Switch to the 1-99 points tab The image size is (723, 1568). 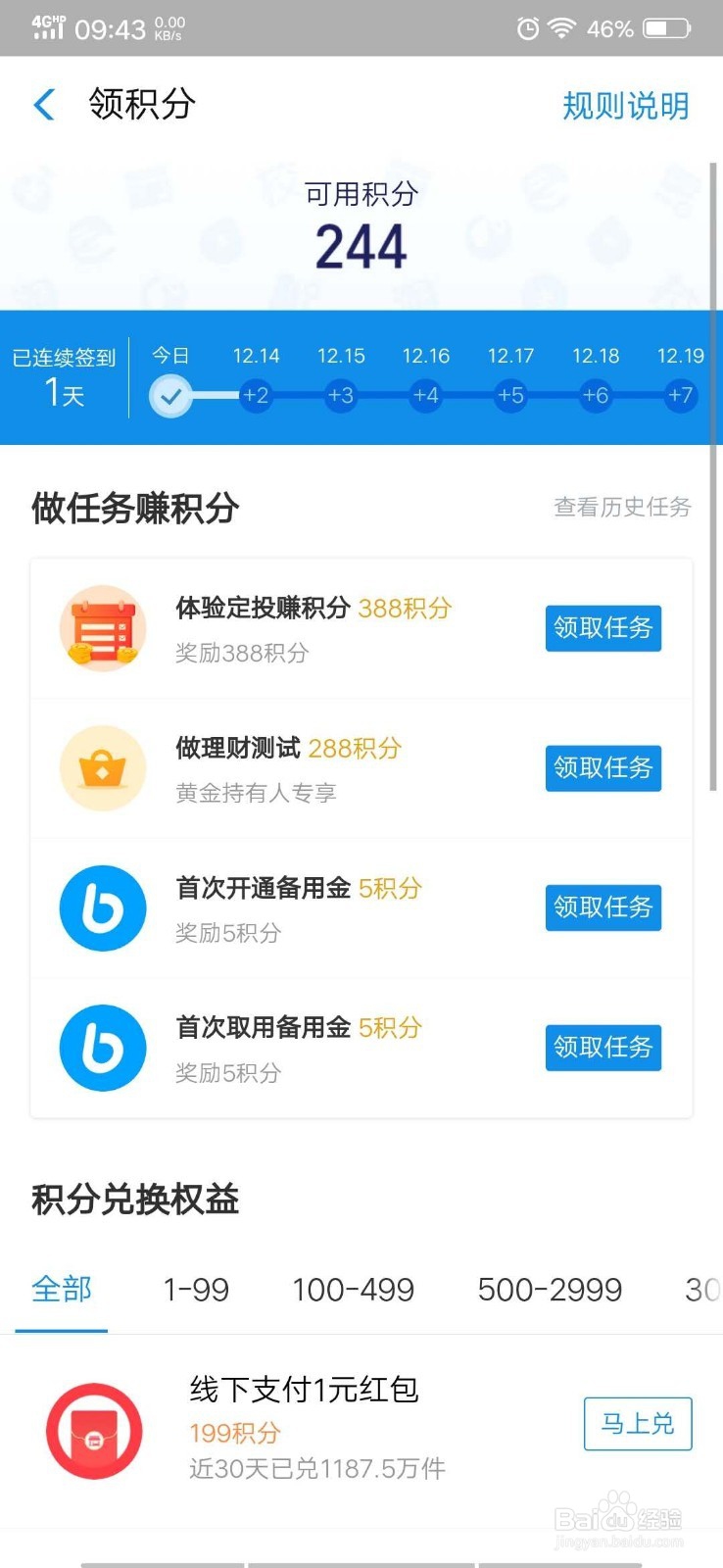coord(196,1290)
